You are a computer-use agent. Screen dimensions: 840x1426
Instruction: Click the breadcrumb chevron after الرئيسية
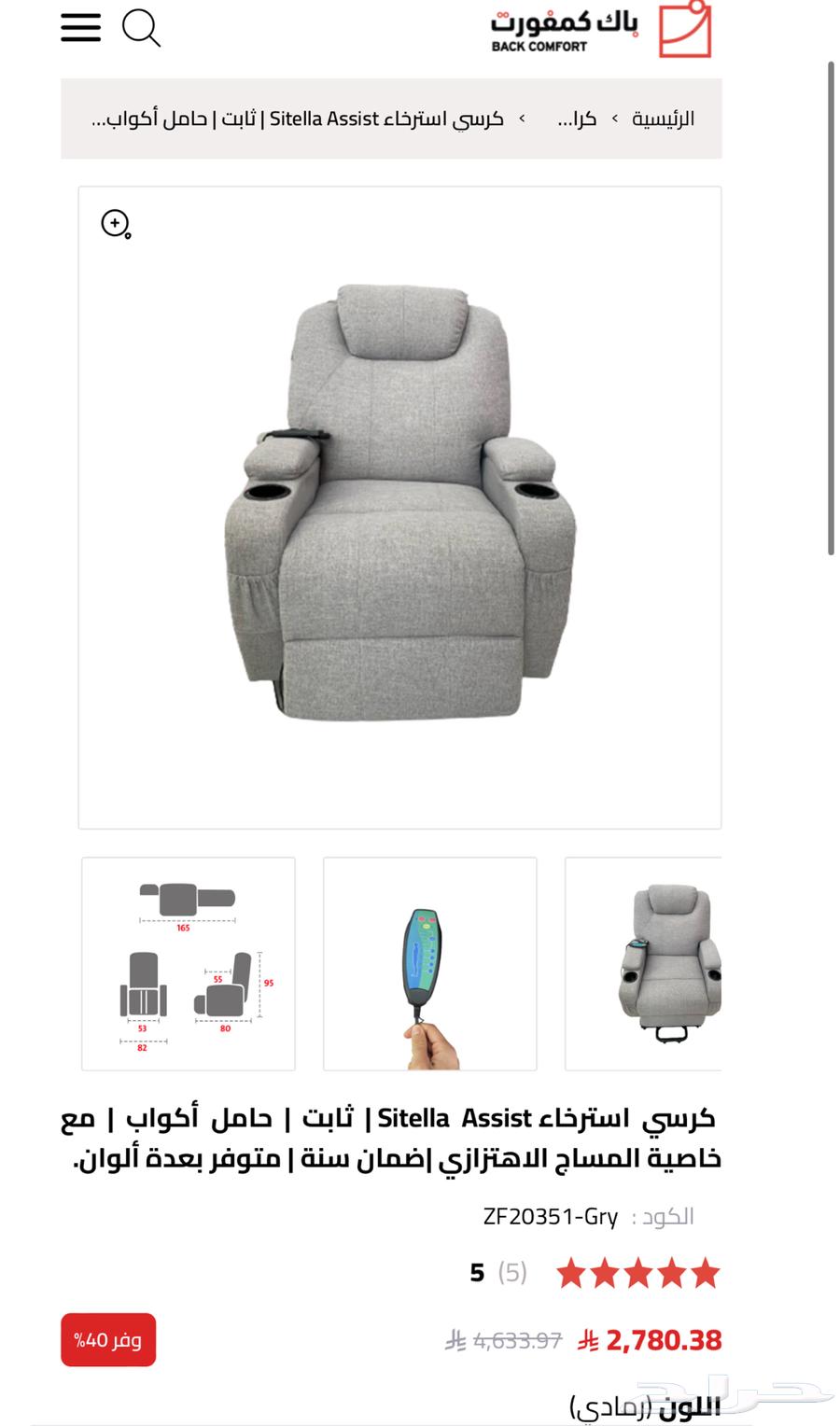[x=615, y=119]
